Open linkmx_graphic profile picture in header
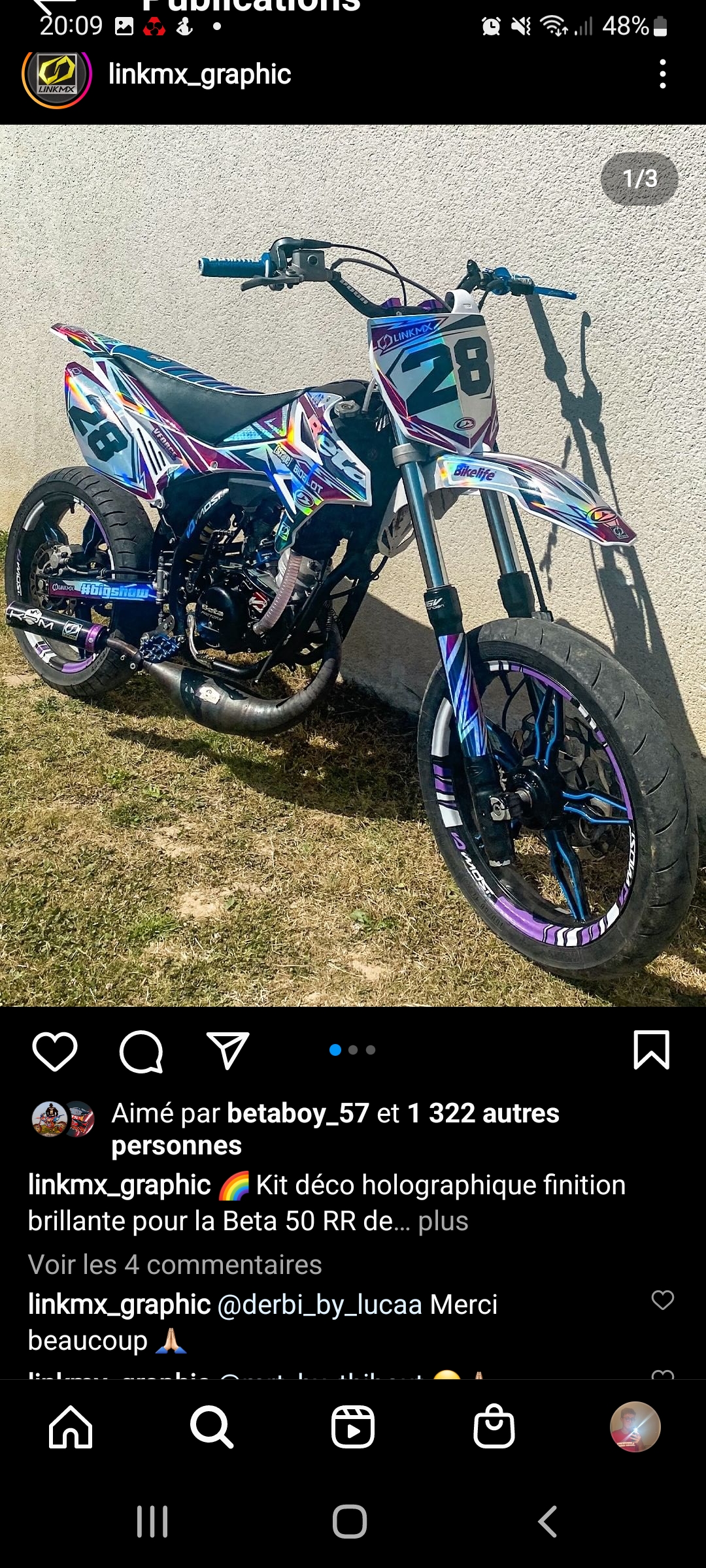 [57, 75]
